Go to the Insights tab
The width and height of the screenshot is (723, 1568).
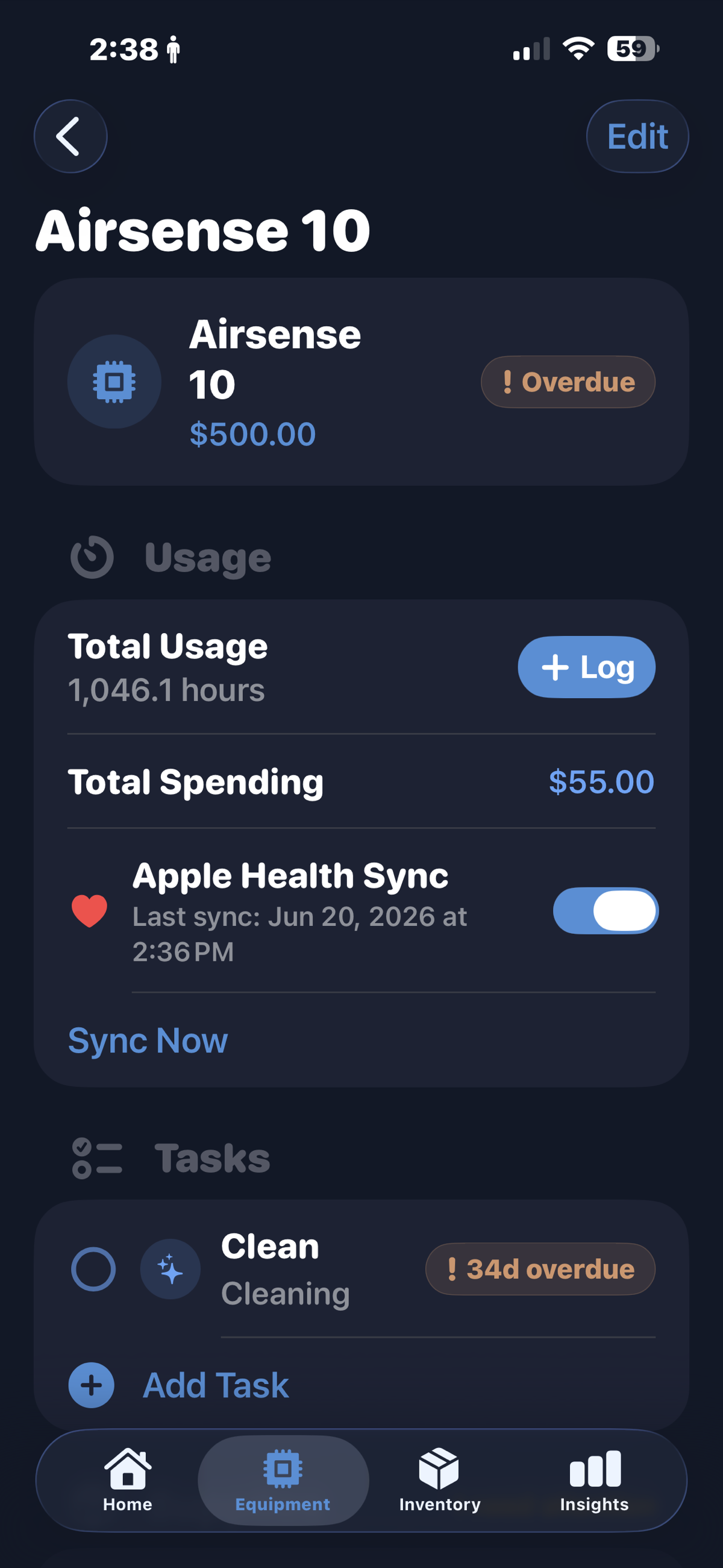click(x=595, y=1481)
